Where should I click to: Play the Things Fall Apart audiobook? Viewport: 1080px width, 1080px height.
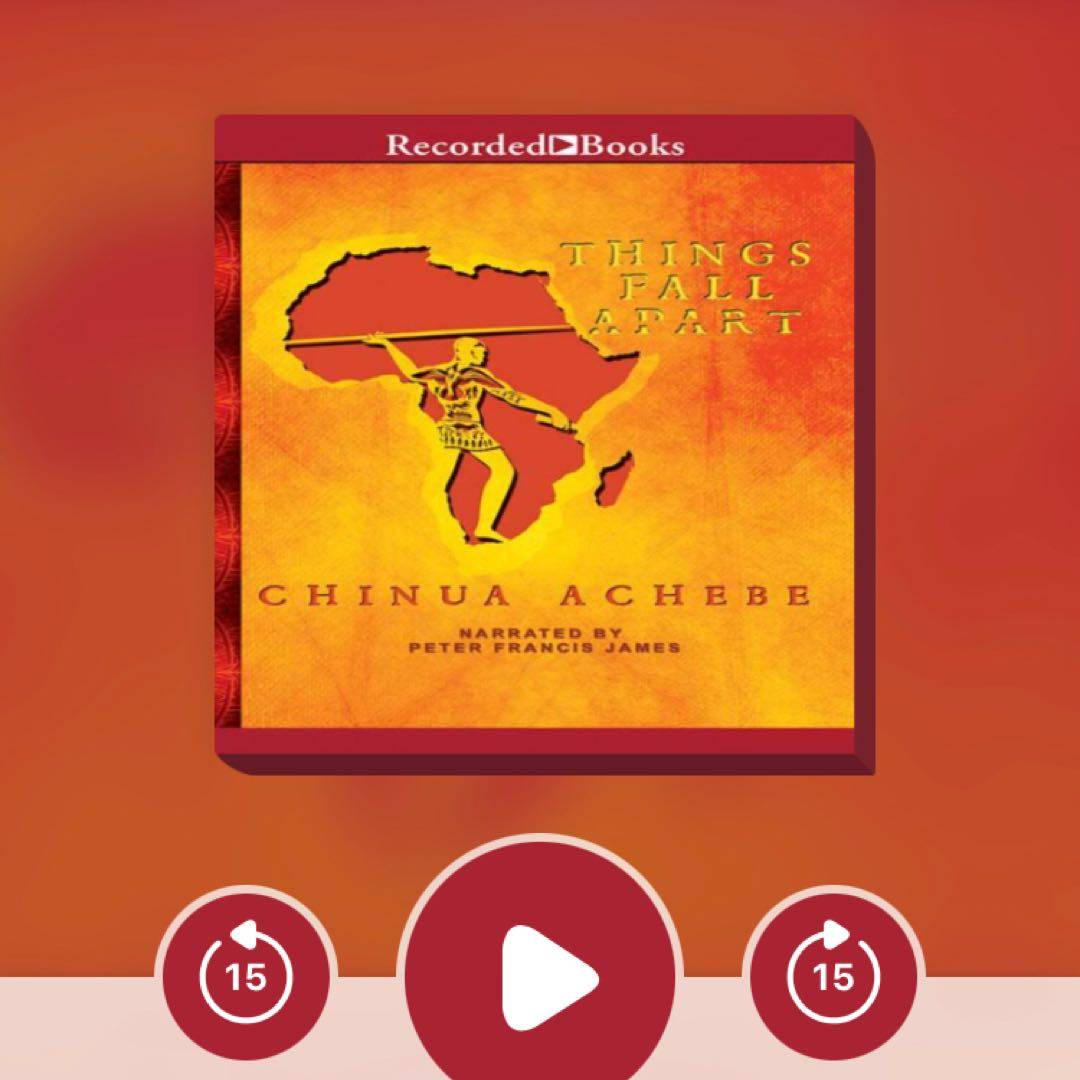coord(541,972)
